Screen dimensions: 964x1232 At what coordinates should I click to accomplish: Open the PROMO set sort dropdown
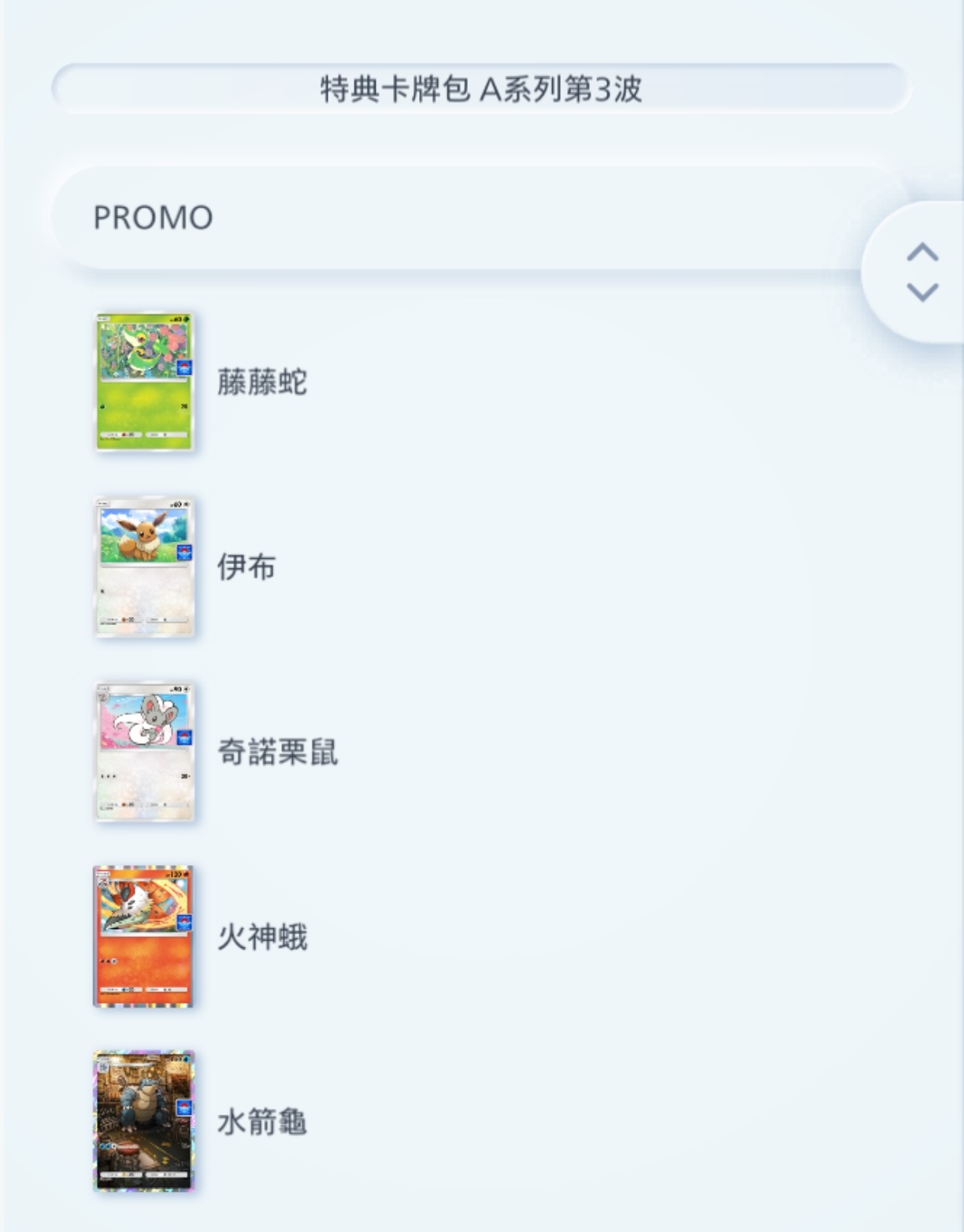click(x=921, y=272)
